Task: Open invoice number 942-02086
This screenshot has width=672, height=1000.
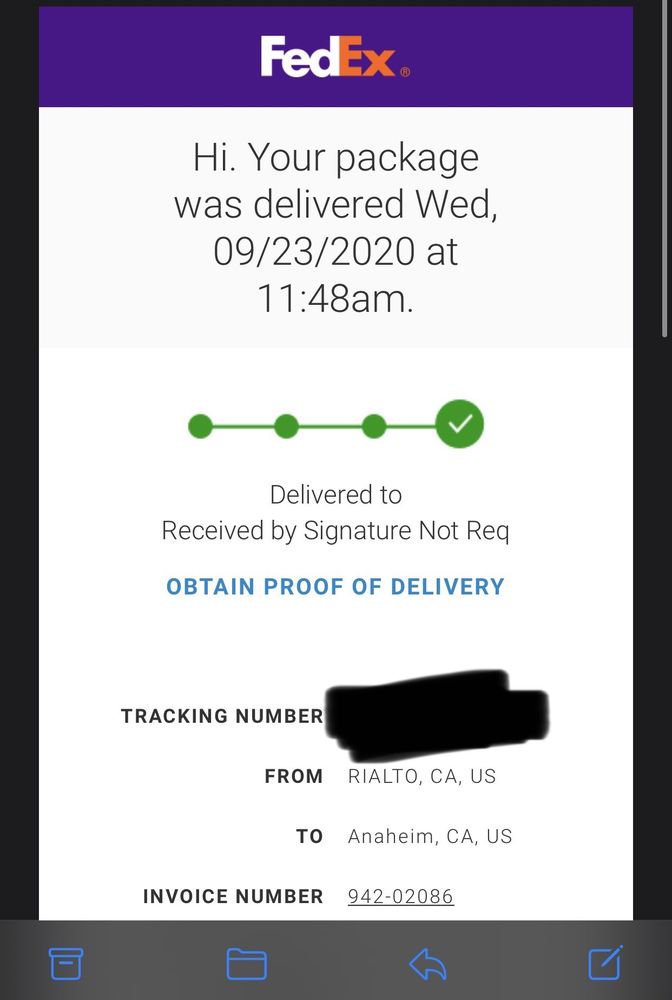Action: coord(400,896)
